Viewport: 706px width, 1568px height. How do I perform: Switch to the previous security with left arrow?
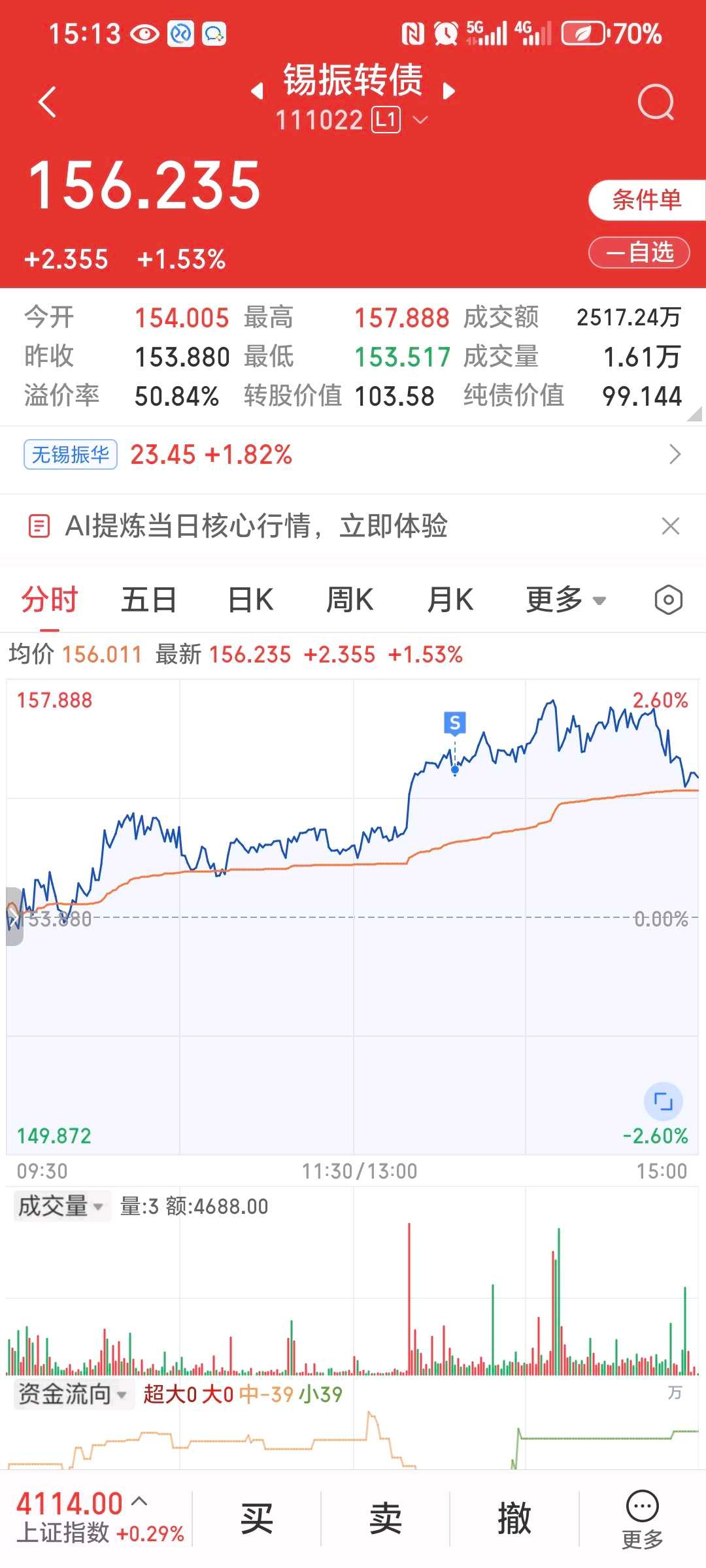click(258, 91)
